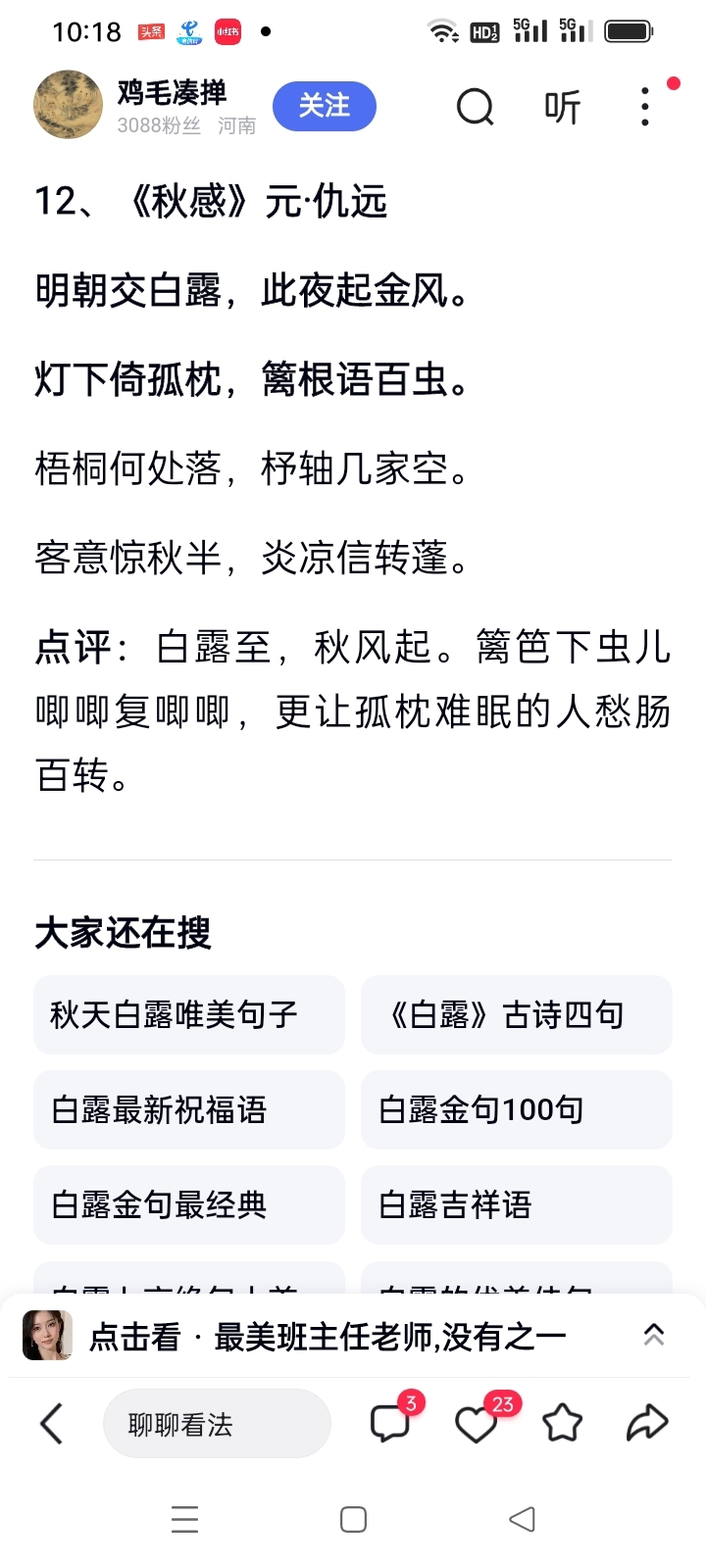Search 秋天白露唯美句子 suggestion
The image size is (706, 1568).
189,1014
